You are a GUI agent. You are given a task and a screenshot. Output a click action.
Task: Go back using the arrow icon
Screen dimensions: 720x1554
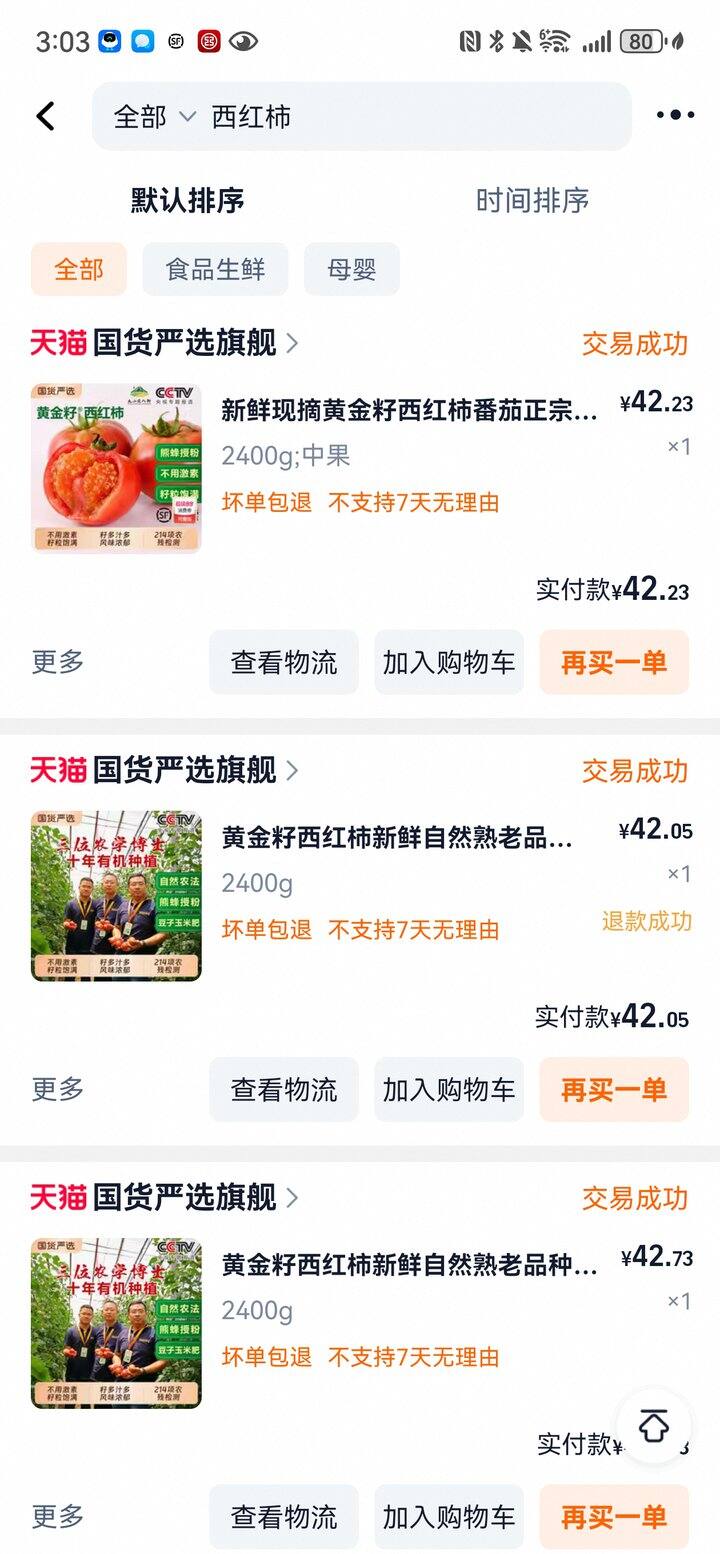pos(46,116)
